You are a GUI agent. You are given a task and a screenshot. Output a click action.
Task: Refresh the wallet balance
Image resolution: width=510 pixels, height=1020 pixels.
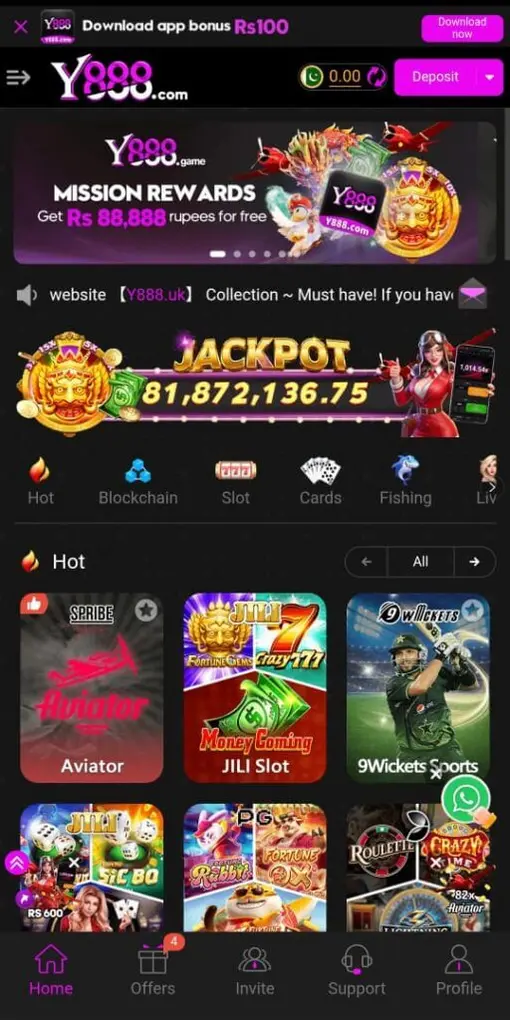coord(376,77)
